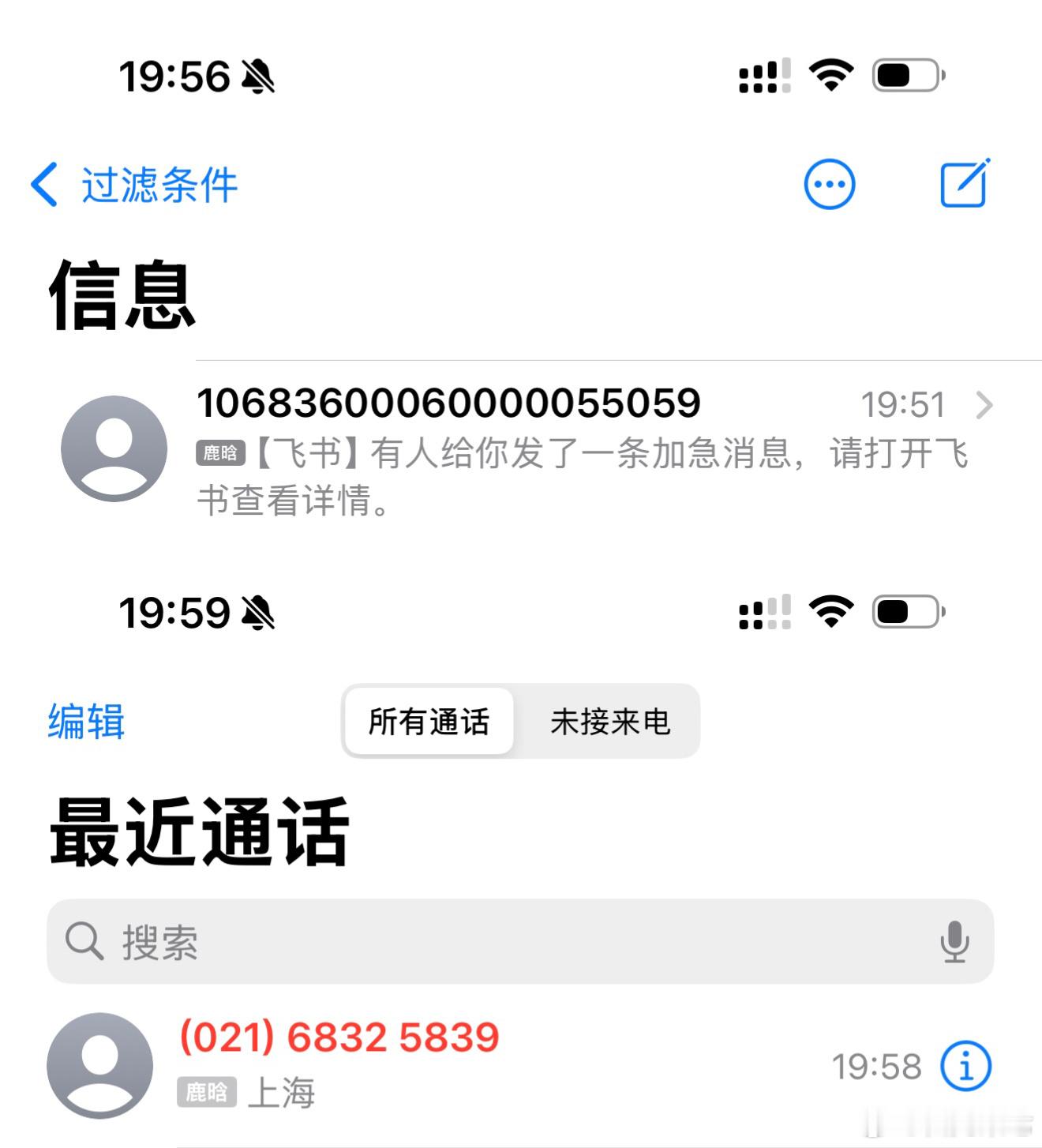
Task: Tap the battery indicator in the status bar
Action: pyautogui.click(x=905, y=74)
